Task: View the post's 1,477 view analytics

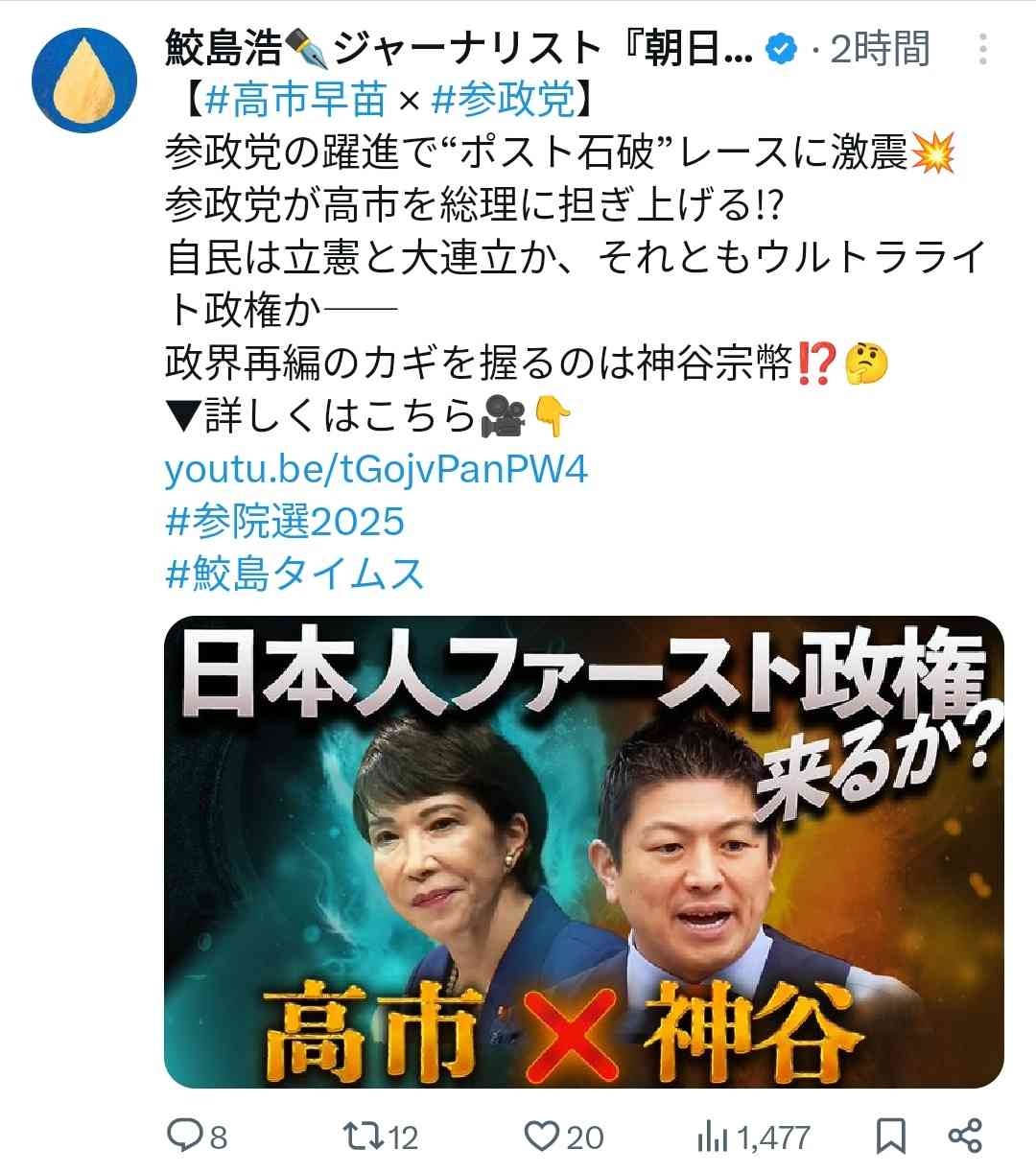Action: (x=752, y=1137)
